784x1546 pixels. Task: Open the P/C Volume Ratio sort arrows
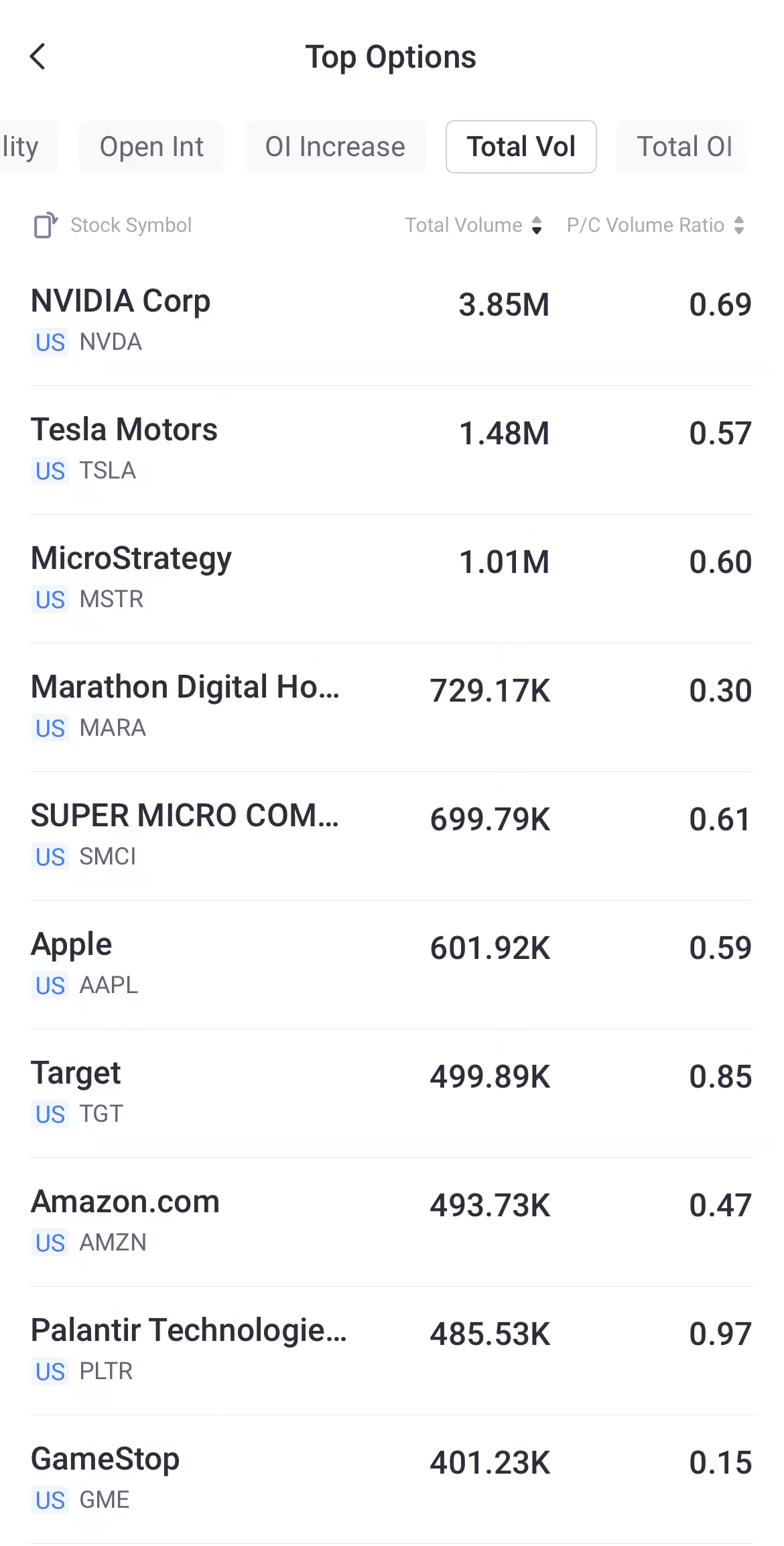tap(738, 224)
